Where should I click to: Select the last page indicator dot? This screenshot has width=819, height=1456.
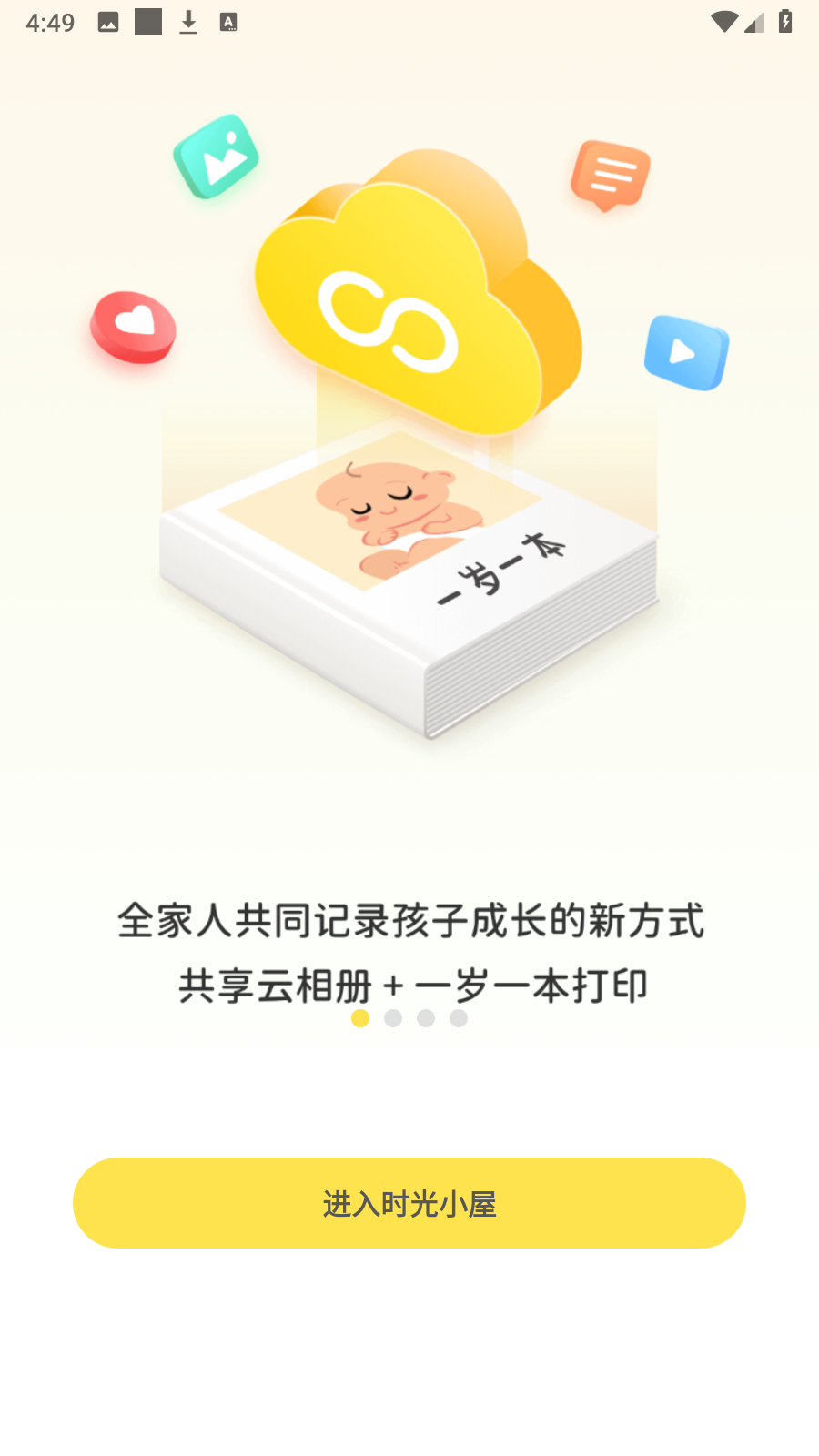(x=460, y=1018)
